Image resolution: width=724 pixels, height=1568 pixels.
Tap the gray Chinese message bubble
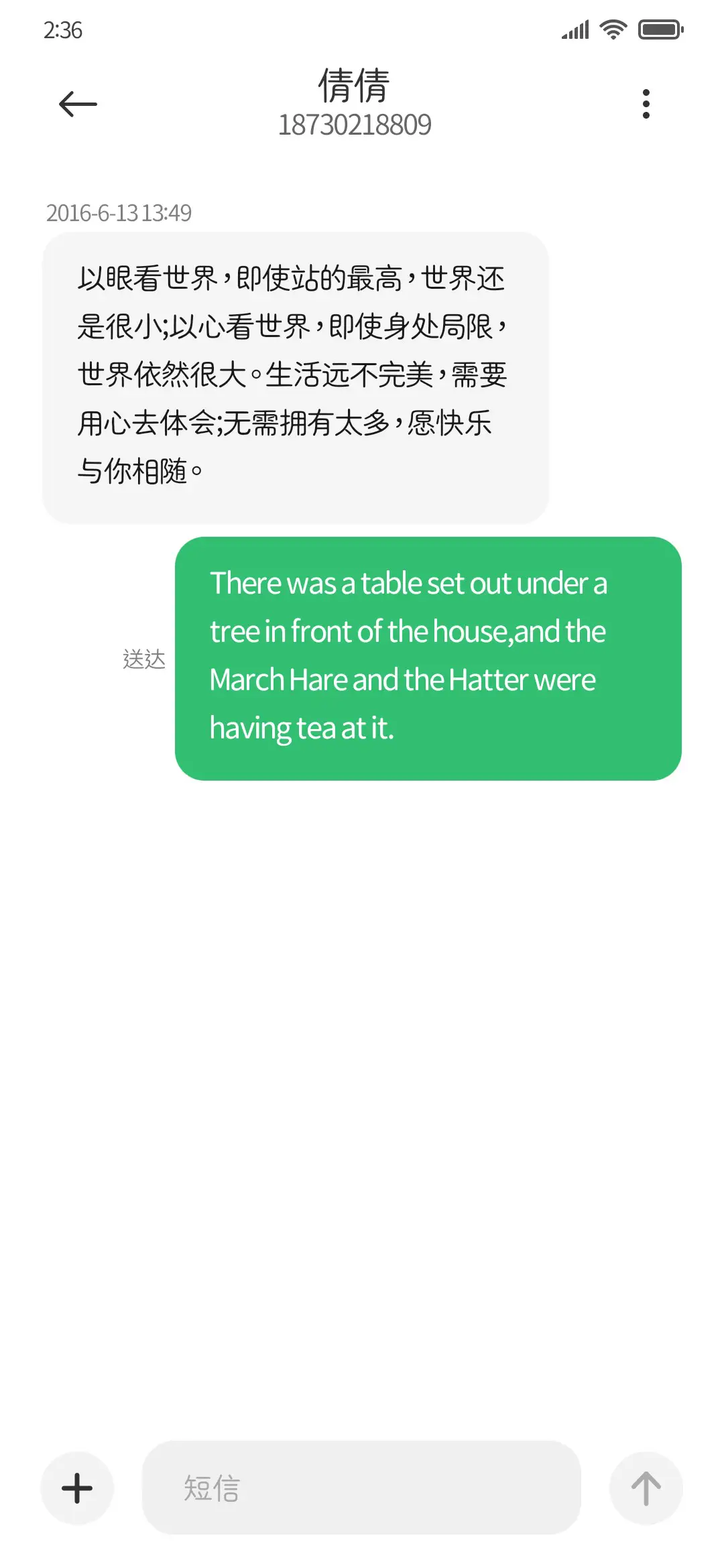[295, 375]
